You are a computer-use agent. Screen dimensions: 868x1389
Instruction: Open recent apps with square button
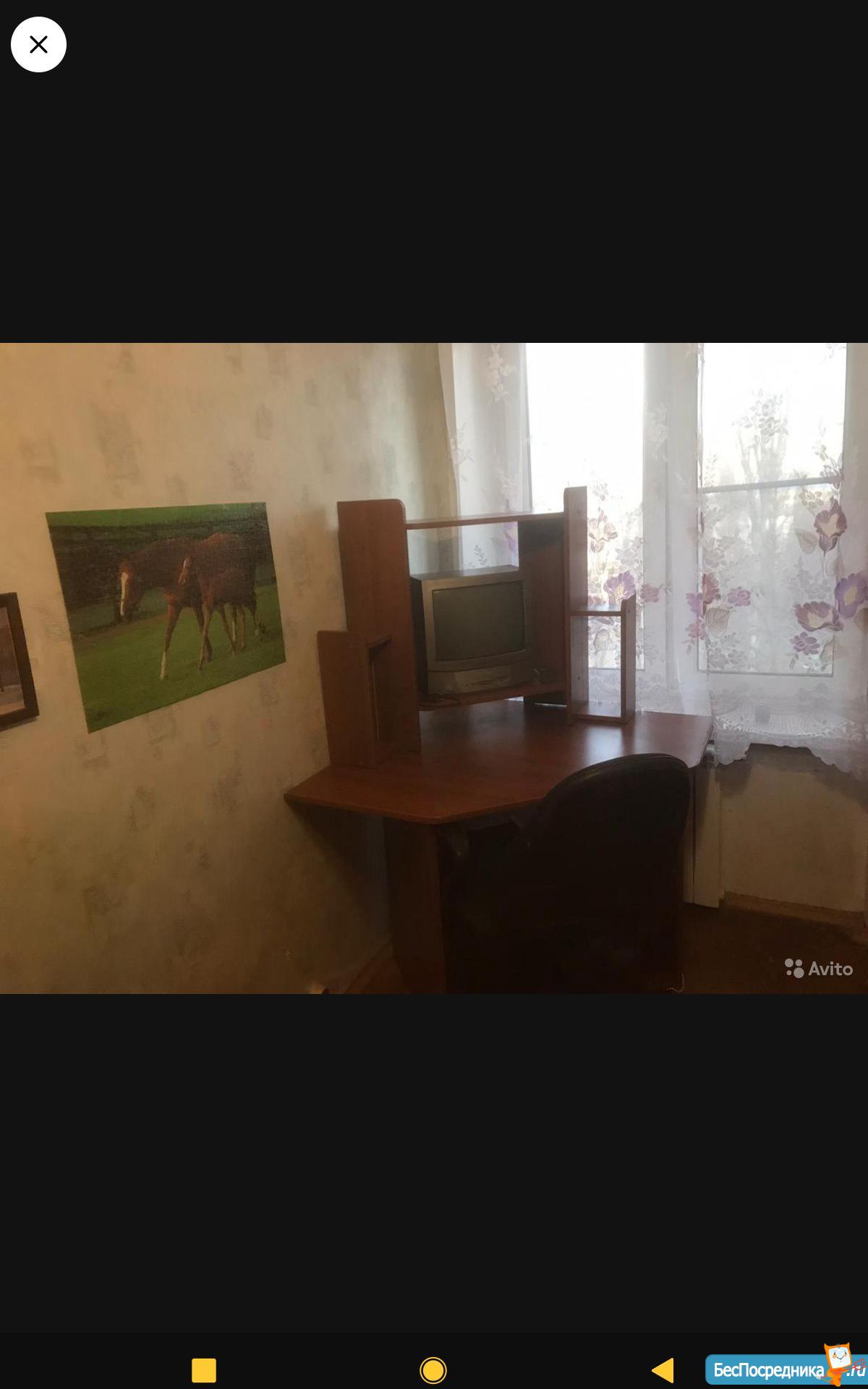204,1370
